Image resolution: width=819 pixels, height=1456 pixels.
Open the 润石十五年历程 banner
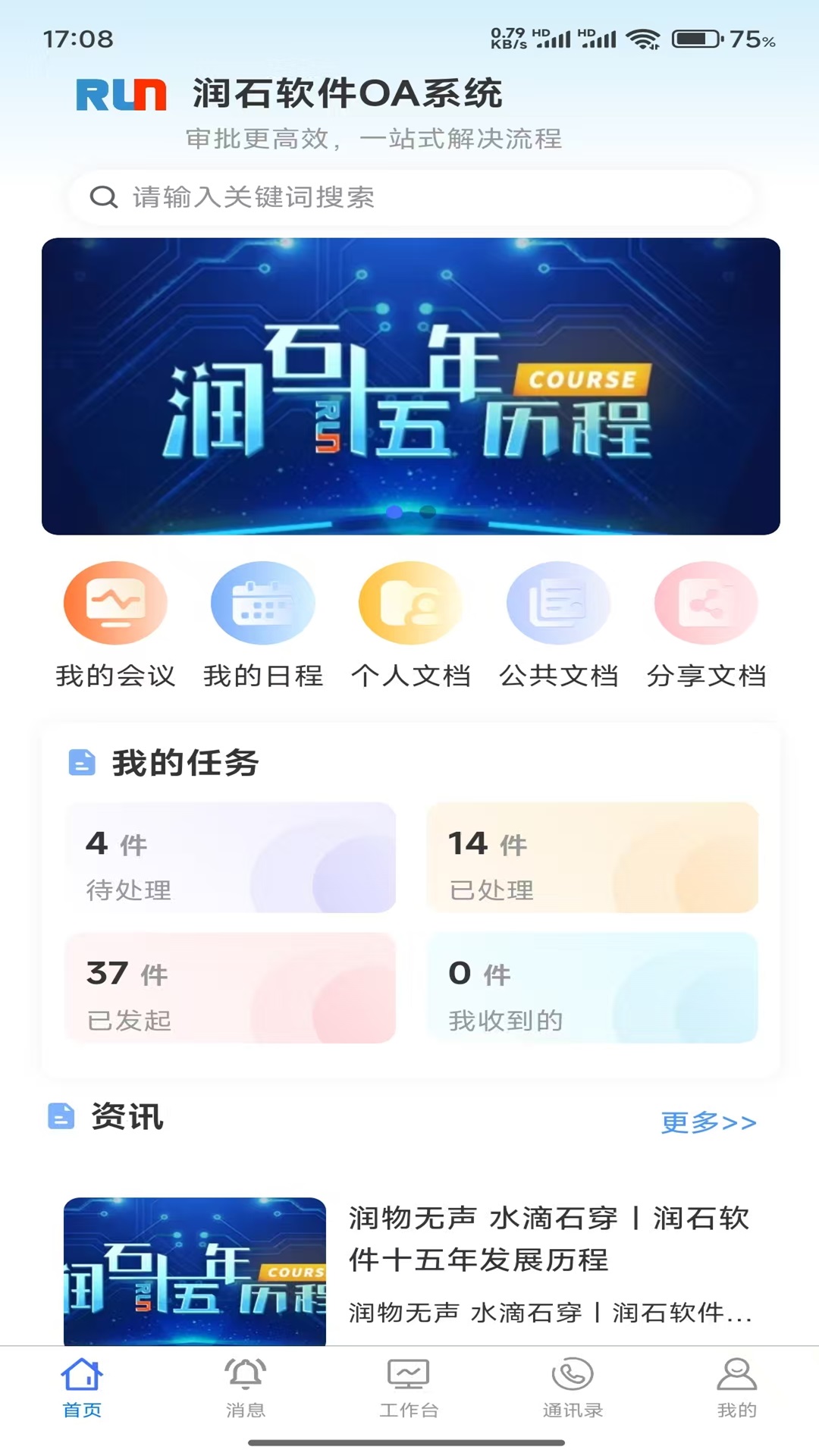click(410, 386)
